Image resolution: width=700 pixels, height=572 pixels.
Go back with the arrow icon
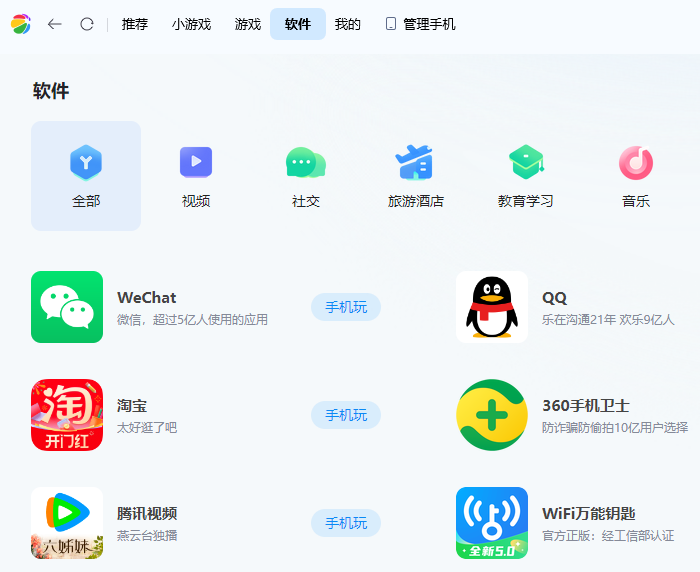point(55,24)
